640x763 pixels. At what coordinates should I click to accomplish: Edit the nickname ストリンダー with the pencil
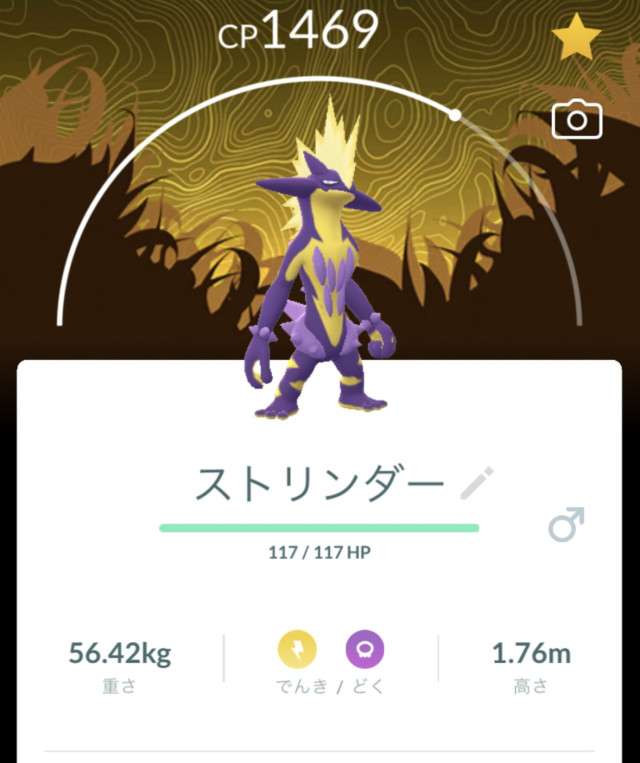(x=477, y=484)
